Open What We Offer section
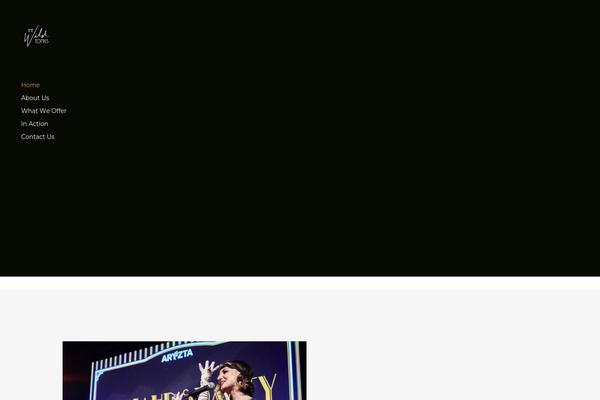 tap(43, 111)
